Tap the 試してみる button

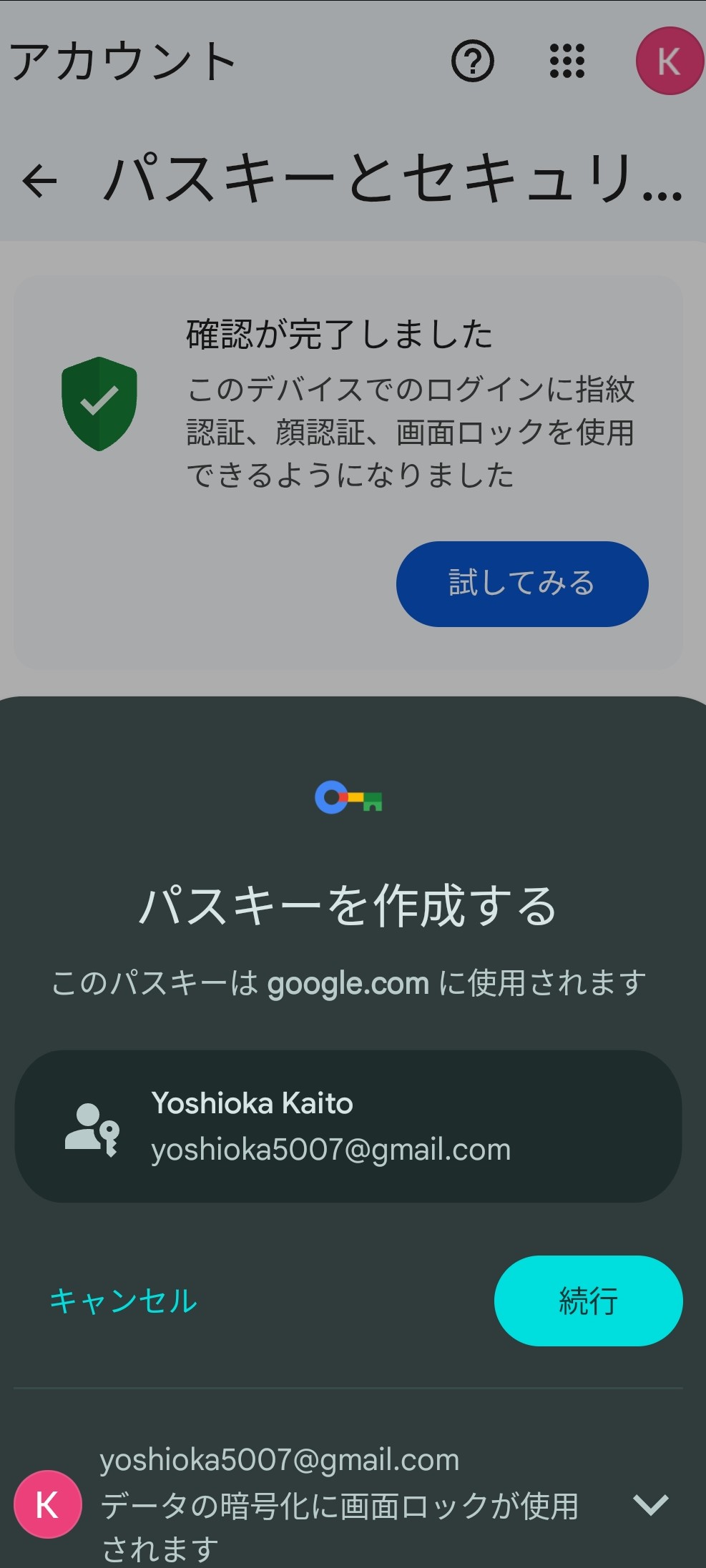(x=521, y=583)
